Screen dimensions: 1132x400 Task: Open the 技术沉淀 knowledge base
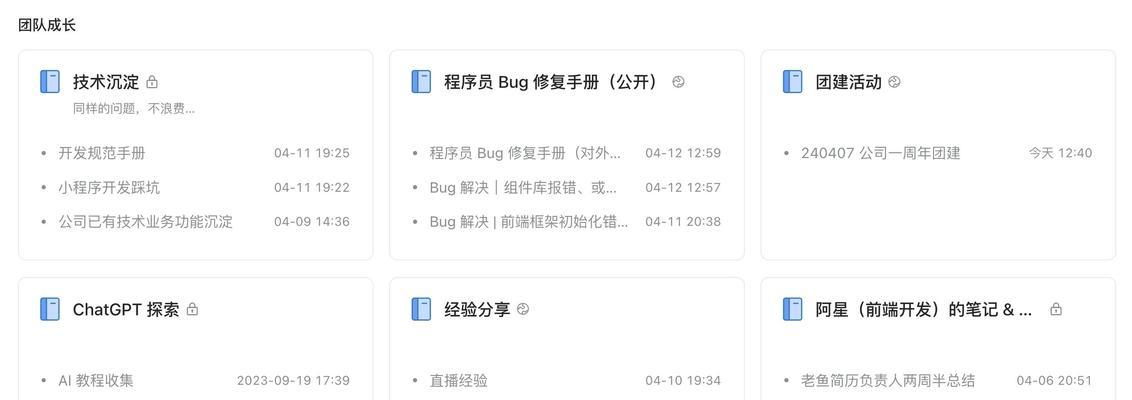(106, 82)
